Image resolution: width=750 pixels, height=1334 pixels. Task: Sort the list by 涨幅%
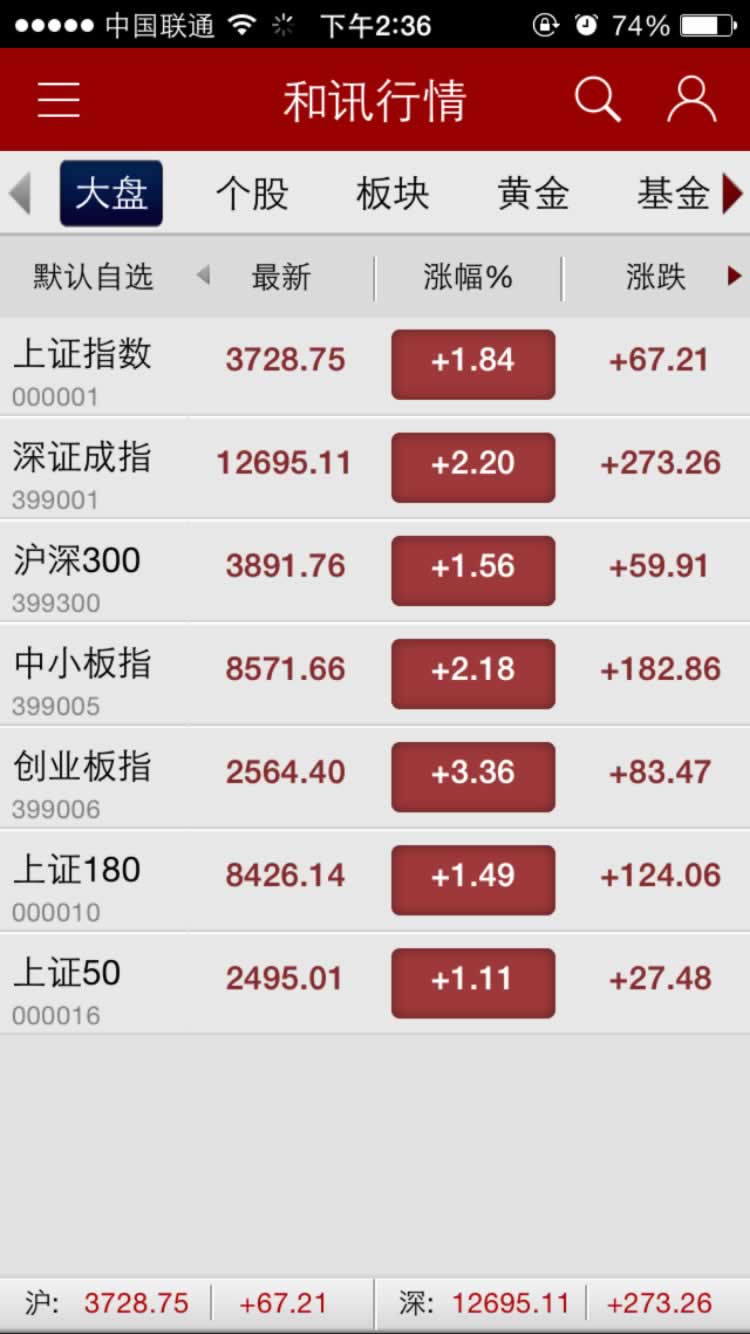point(468,277)
